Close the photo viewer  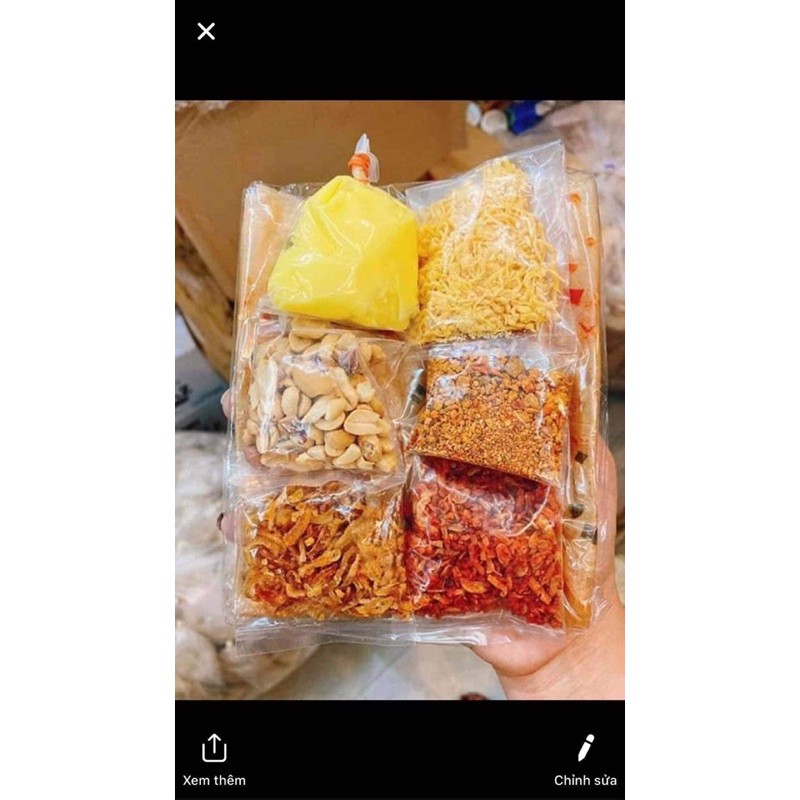[x=206, y=31]
